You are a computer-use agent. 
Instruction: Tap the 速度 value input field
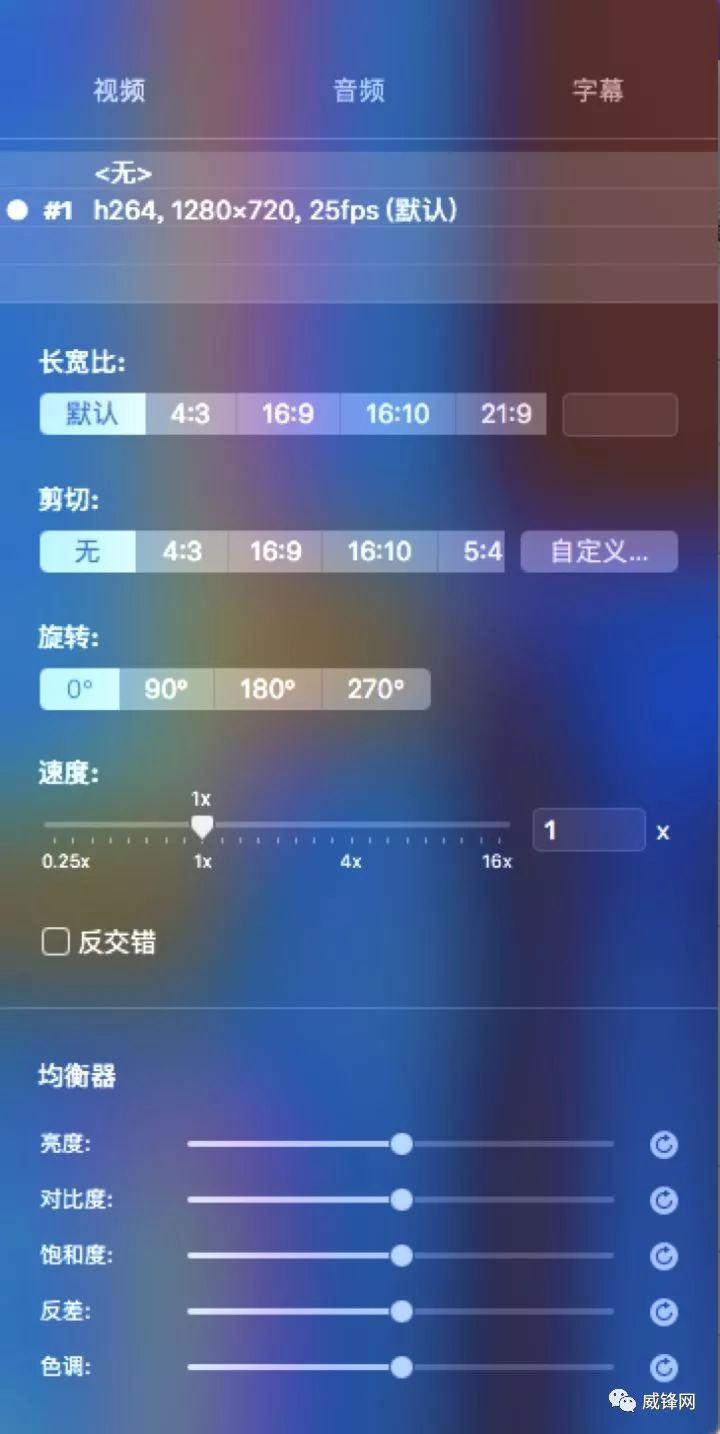tap(589, 830)
